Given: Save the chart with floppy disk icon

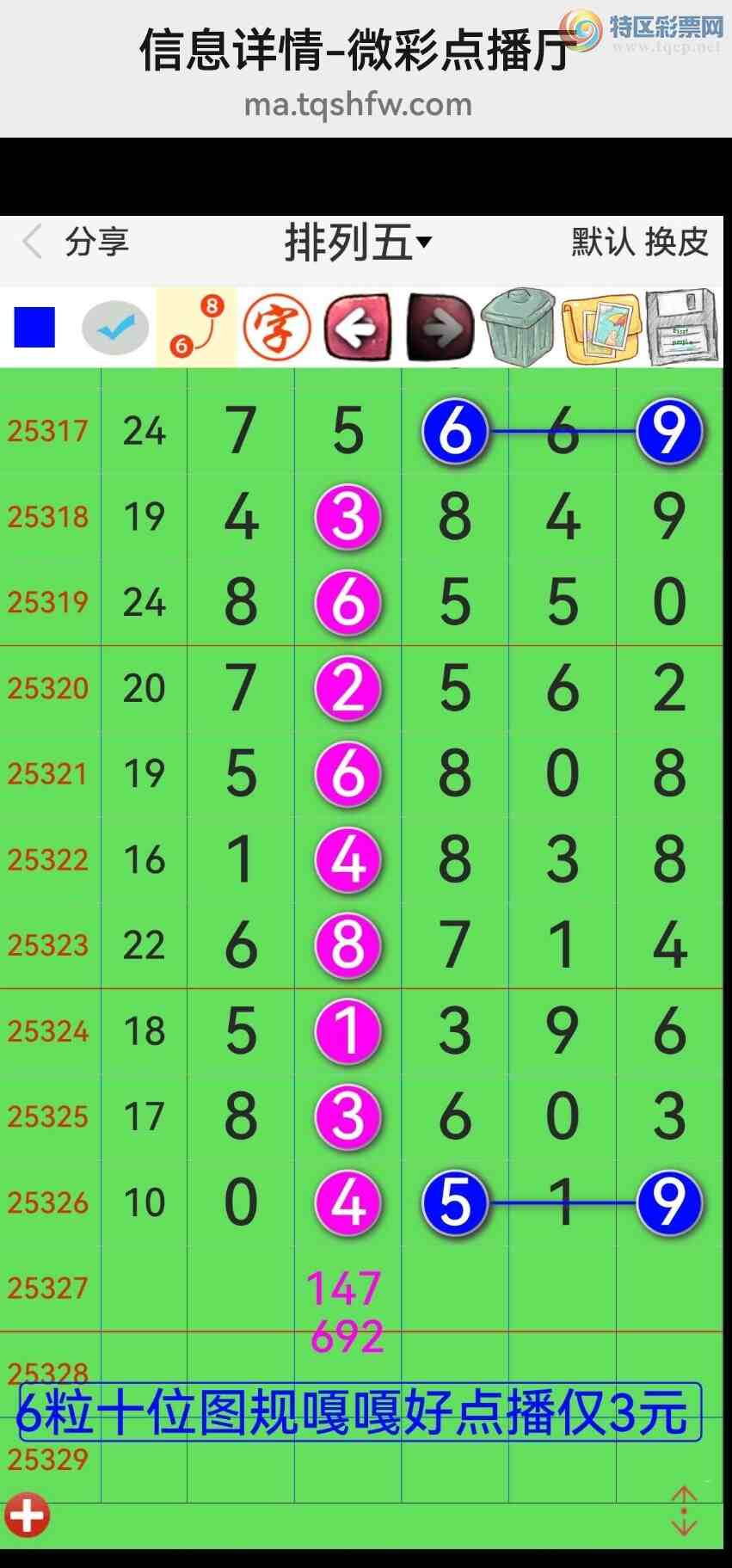Looking at the screenshot, I should [x=681, y=328].
